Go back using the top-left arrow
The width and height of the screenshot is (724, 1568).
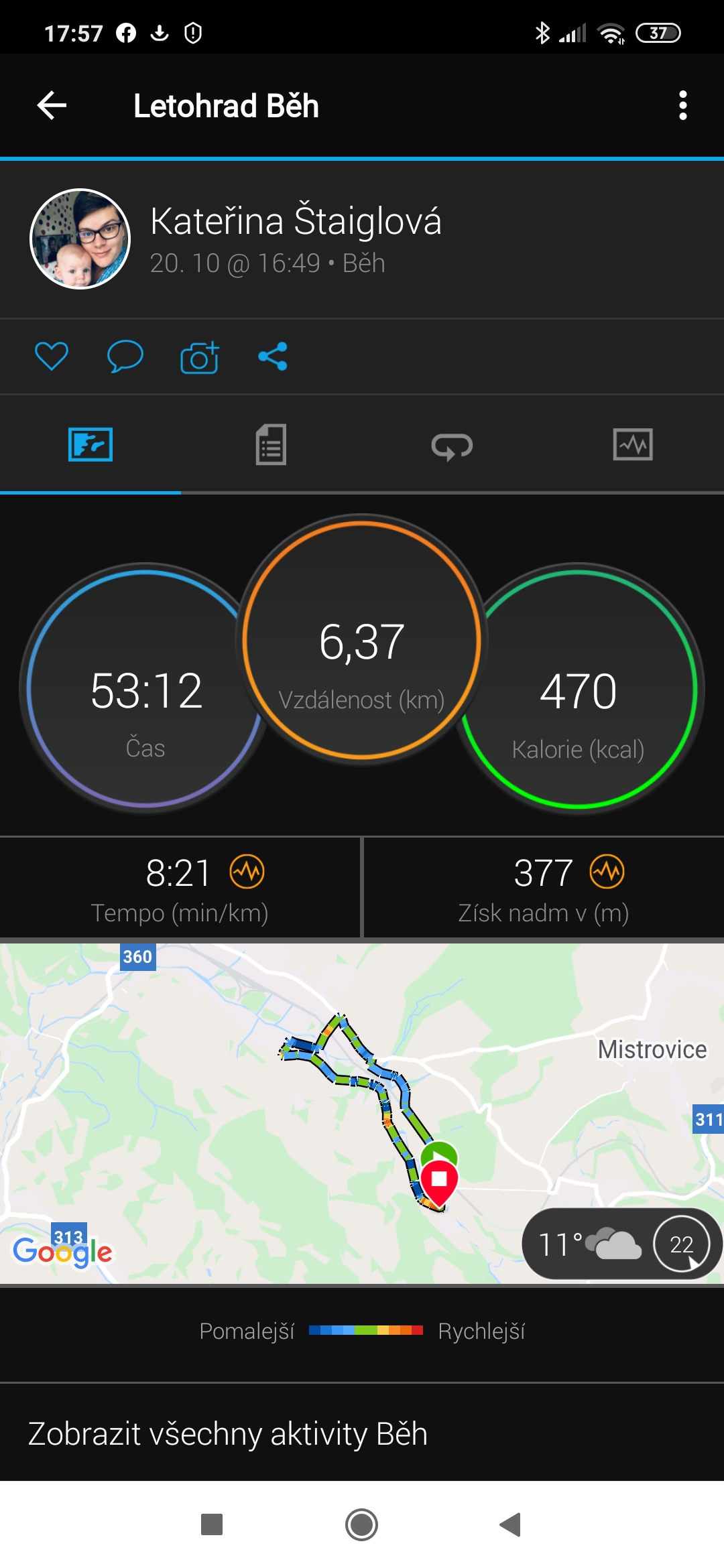52,105
